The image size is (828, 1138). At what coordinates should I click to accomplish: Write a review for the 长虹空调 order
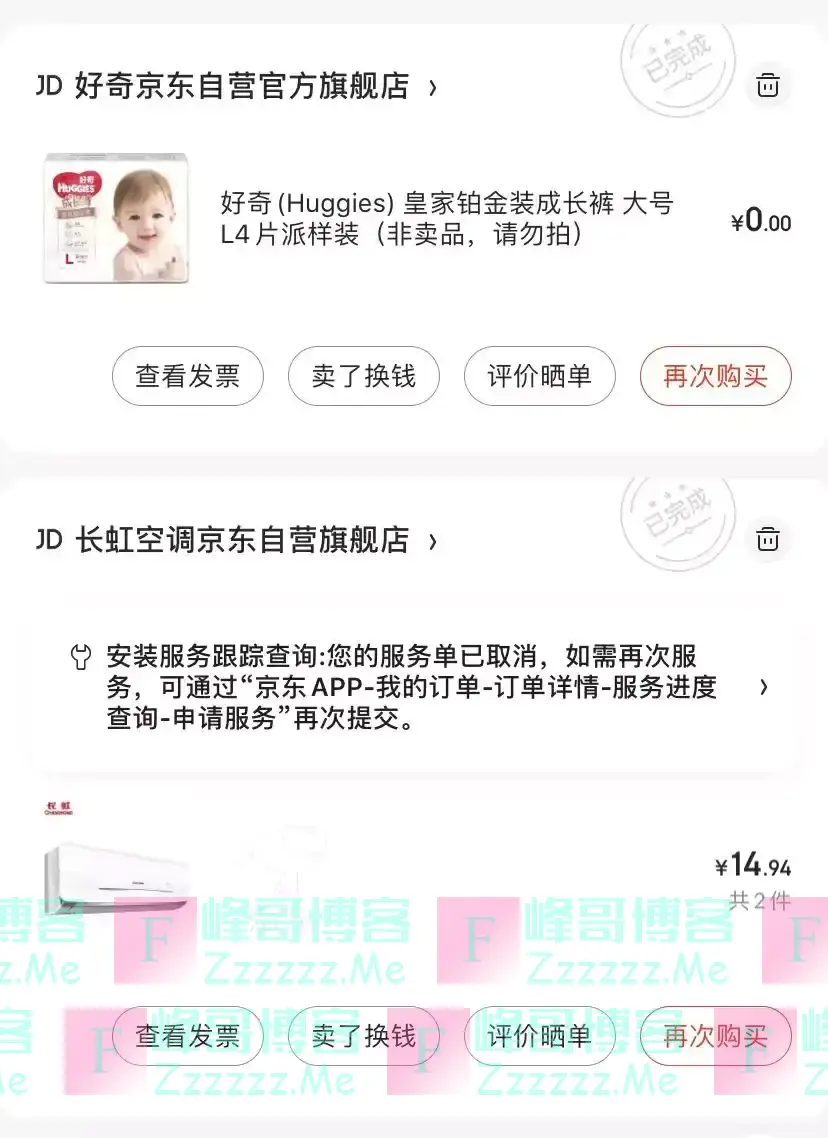tap(539, 1036)
